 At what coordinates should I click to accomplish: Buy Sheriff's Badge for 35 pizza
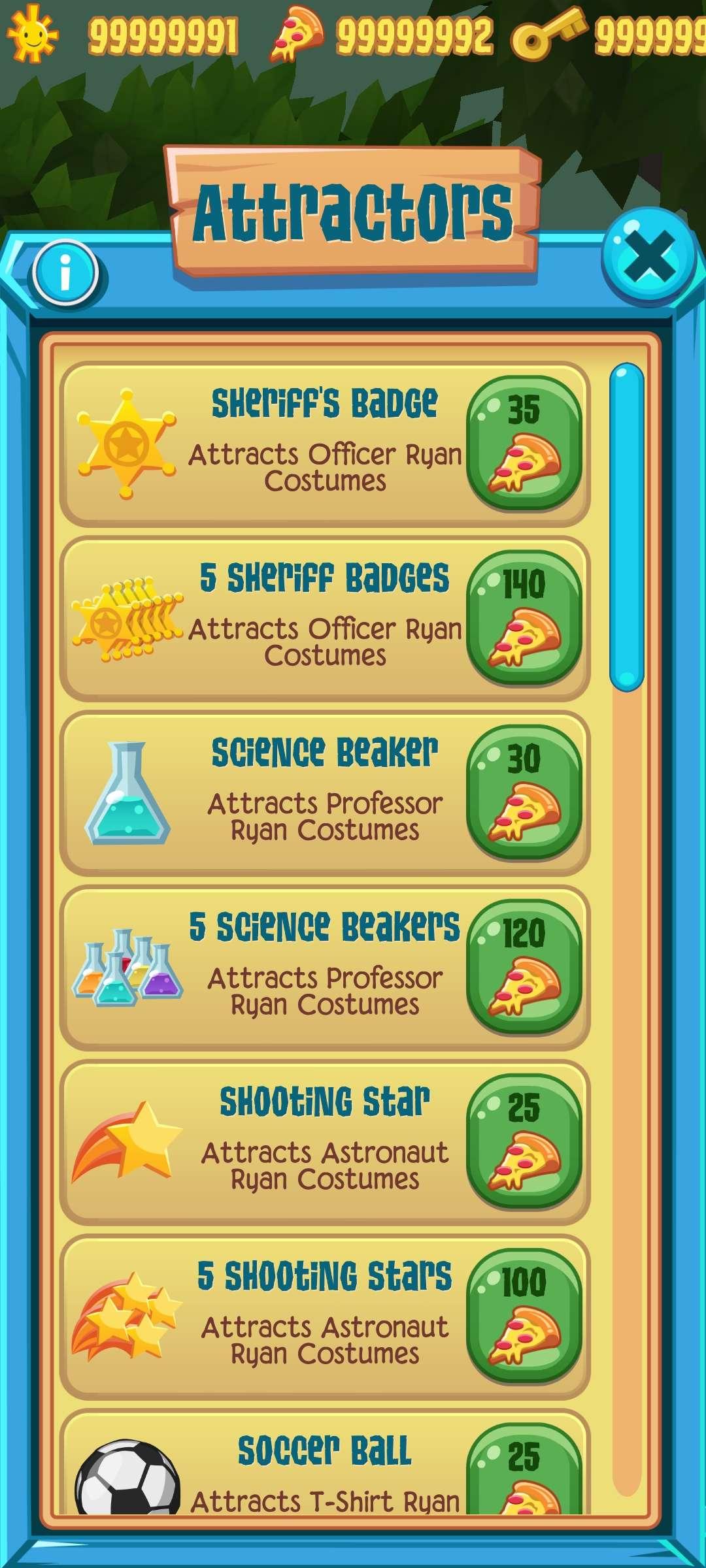pos(524,444)
